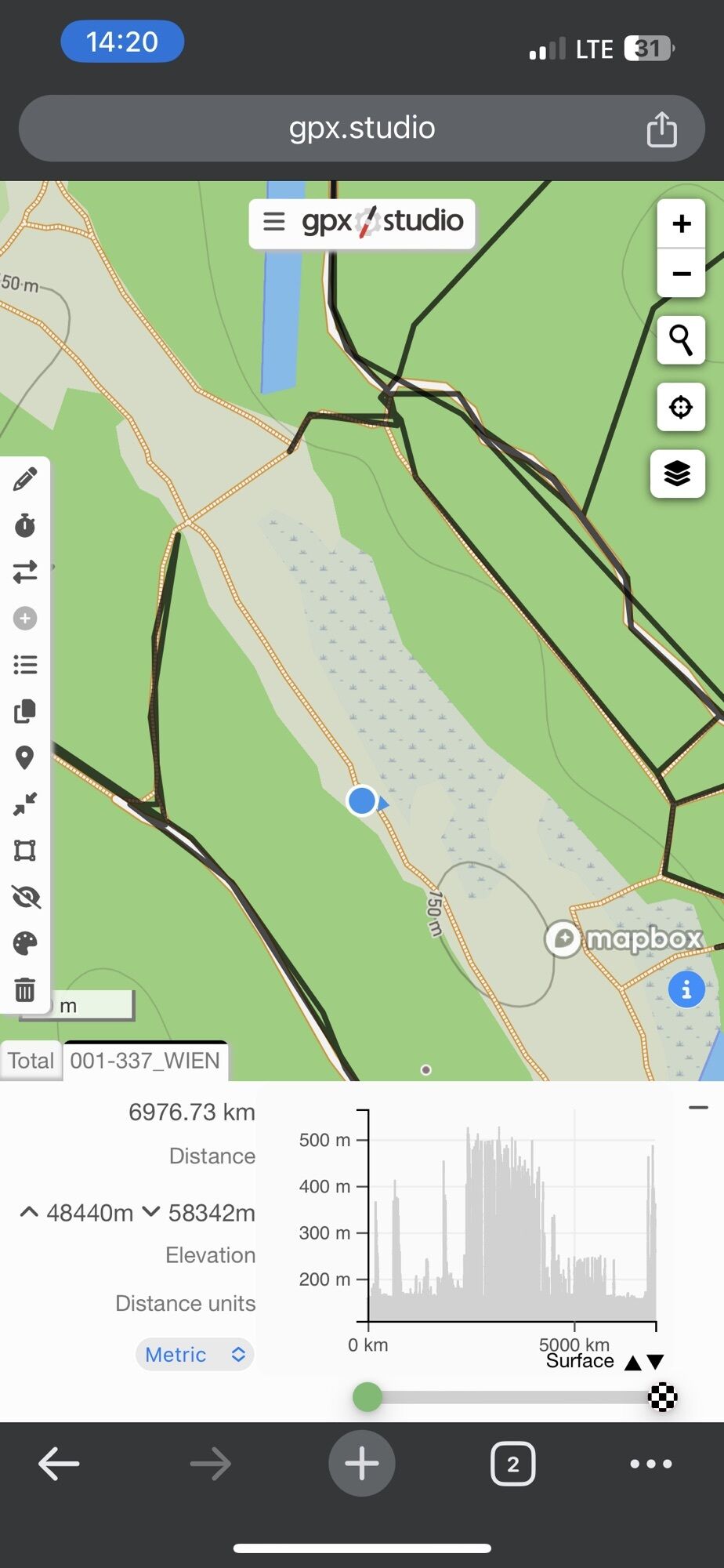Open the color palette tool
This screenshot has height=1568, width=724.
pyautogui.click(x=25, y=943)
